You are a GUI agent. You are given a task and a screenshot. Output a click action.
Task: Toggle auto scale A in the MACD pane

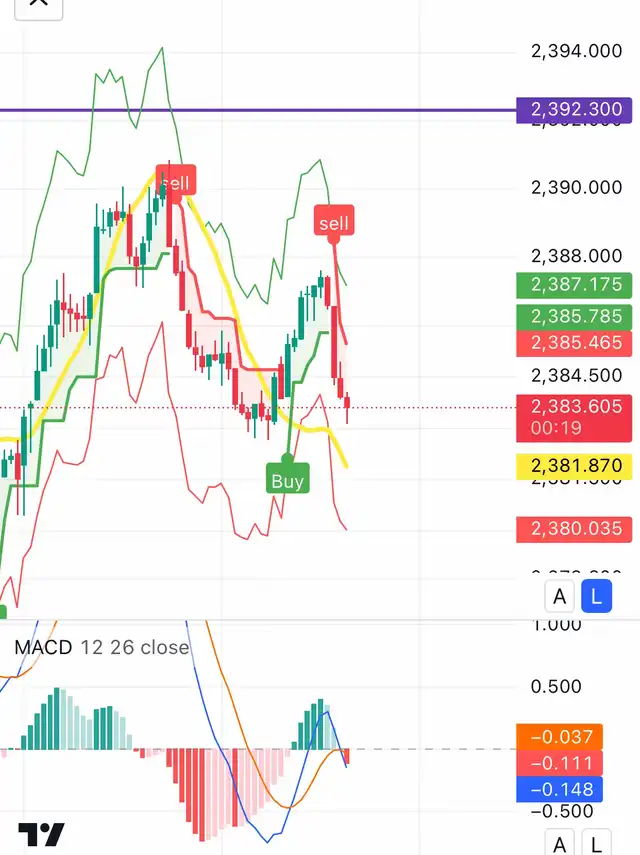tap(559, 842)
